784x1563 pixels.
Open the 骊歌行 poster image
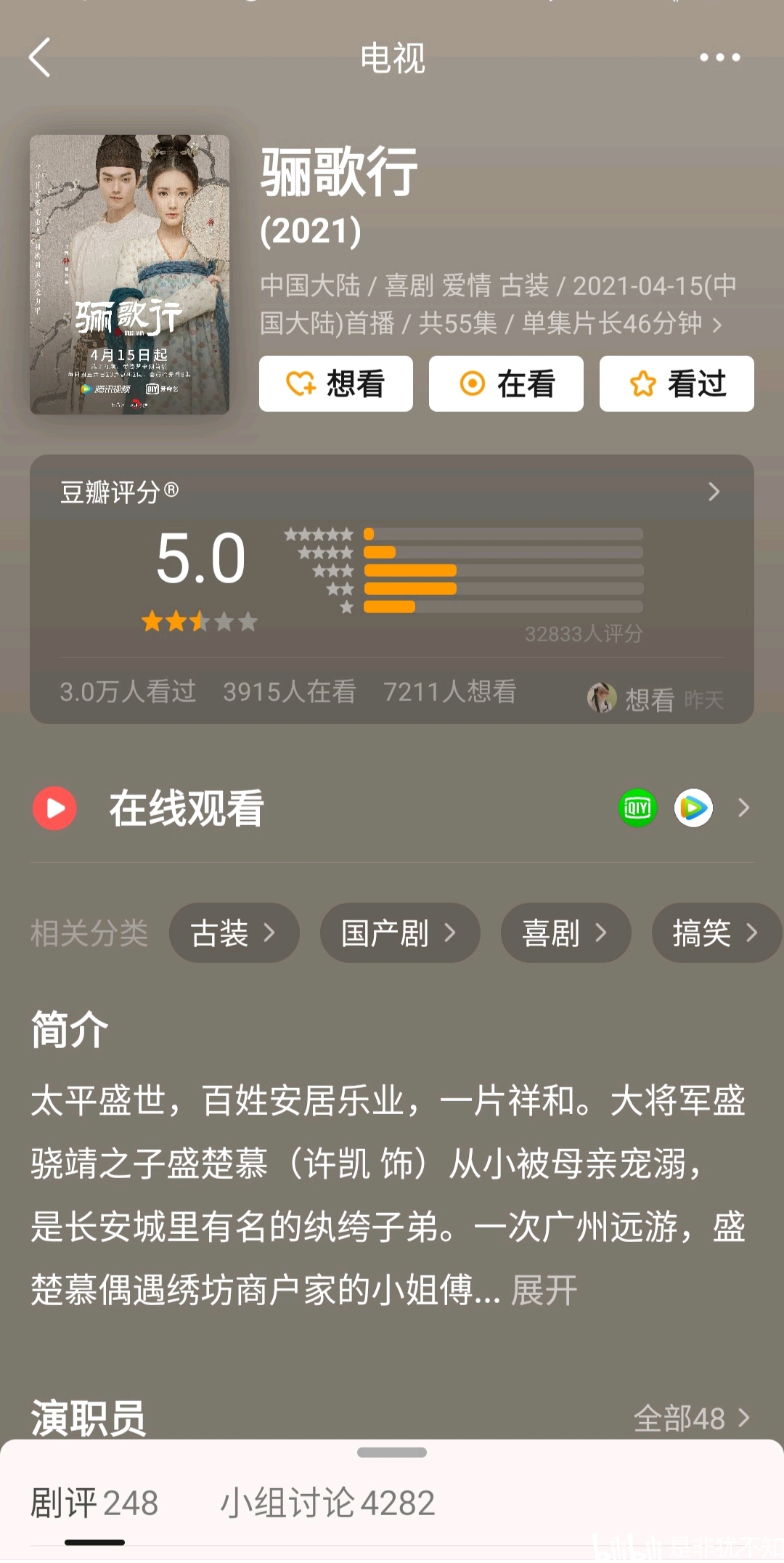(x=129, y=275)
